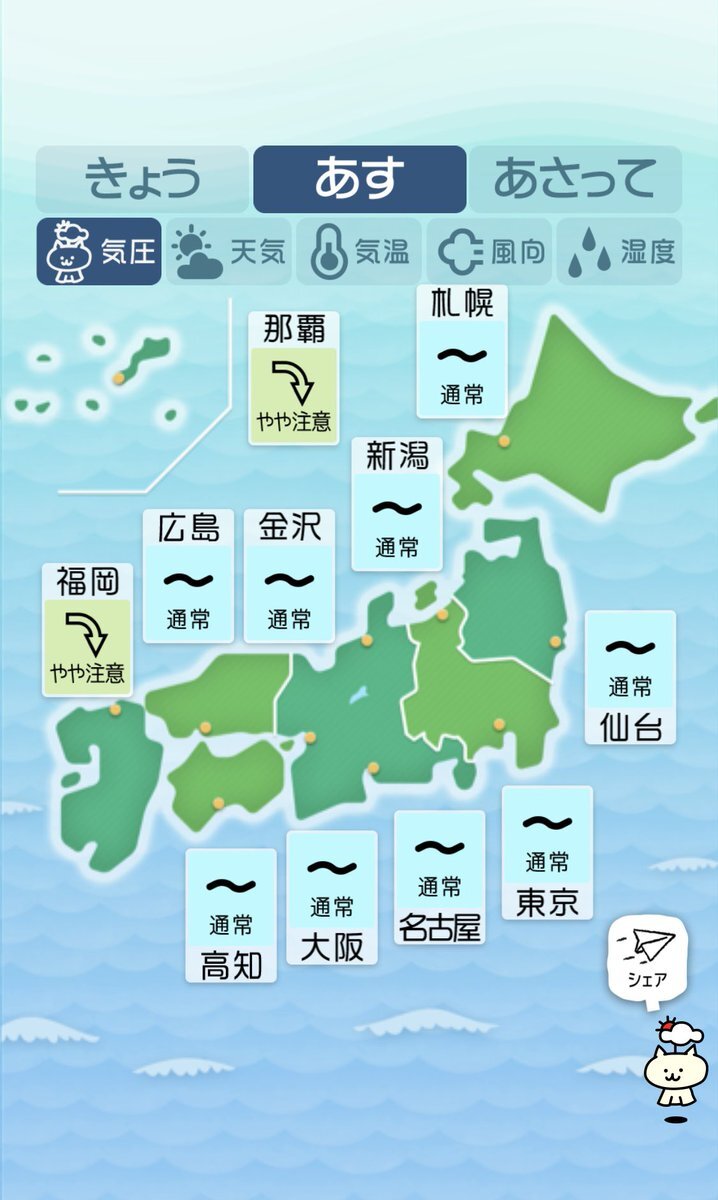Open the 風向 wind direction view

coord(489,252)
